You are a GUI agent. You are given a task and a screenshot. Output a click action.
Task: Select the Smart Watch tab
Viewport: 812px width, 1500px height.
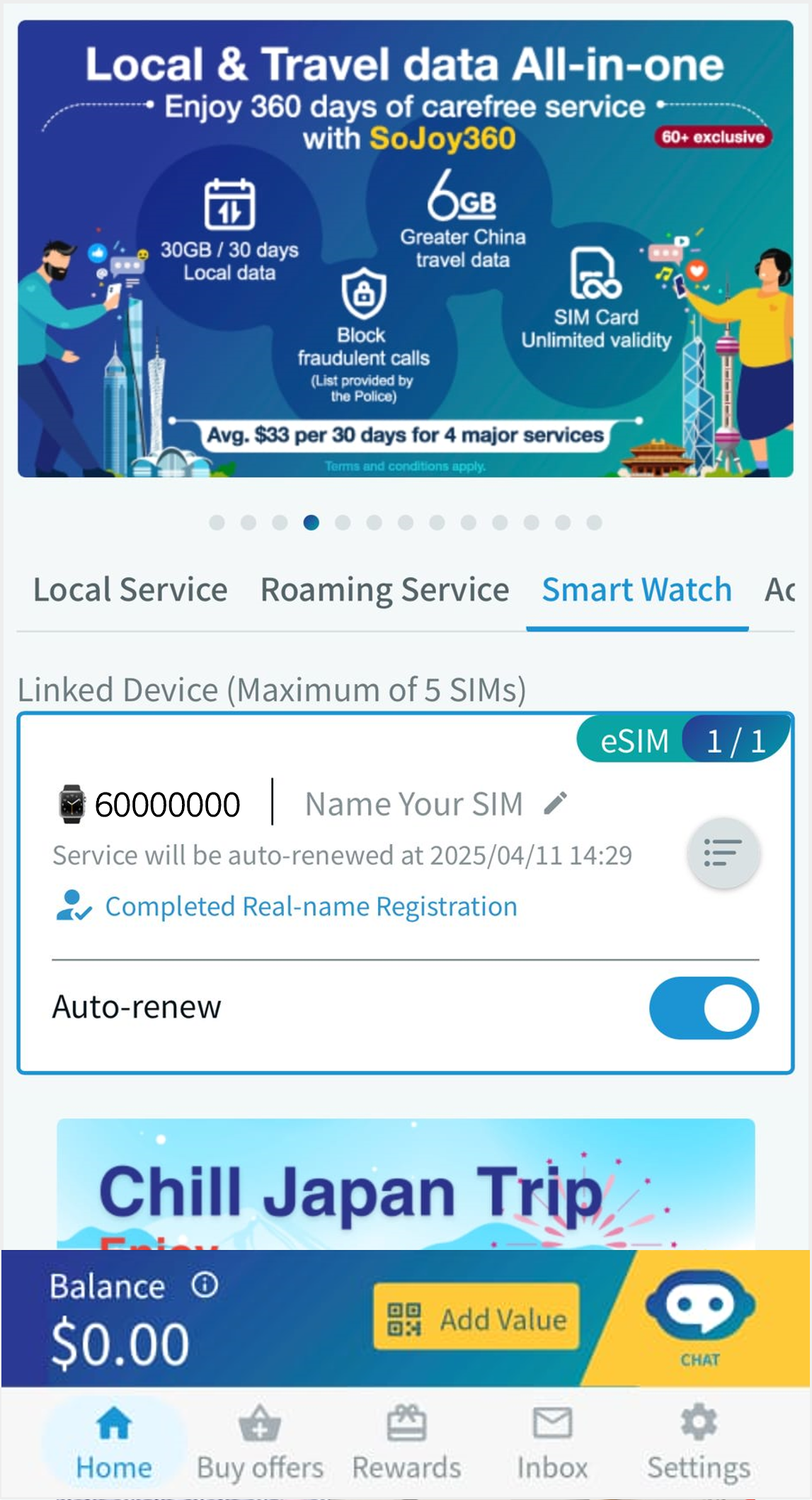[x=636, y=590]
